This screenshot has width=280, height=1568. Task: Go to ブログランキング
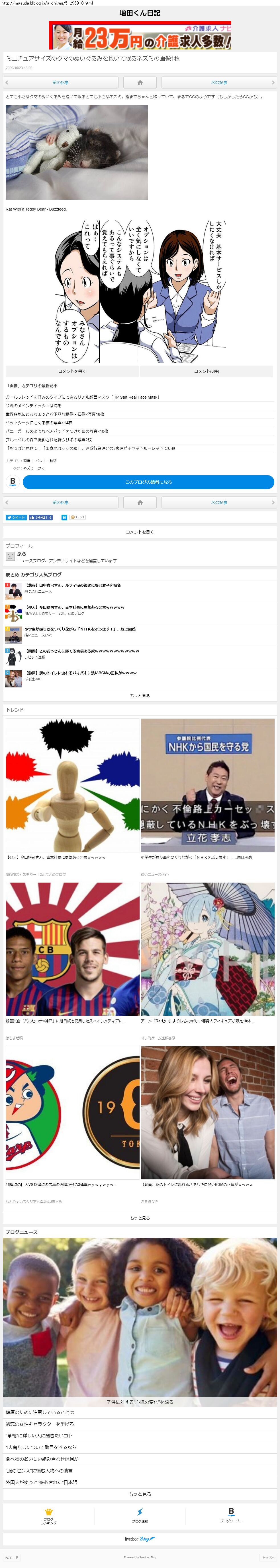[49, 1516]
